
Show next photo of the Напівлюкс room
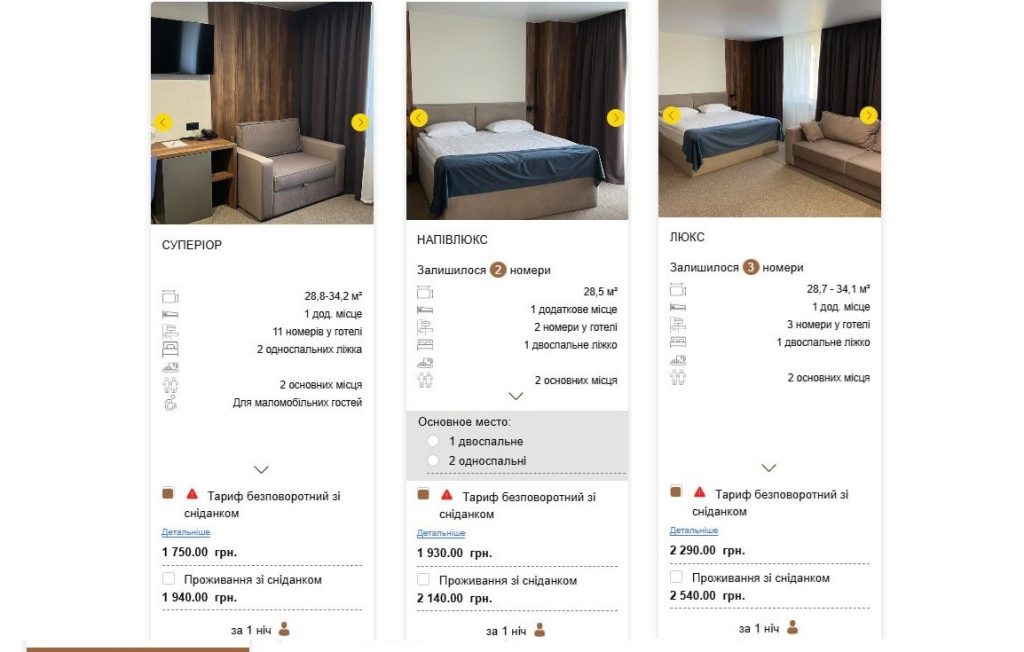tap(615, 118)
